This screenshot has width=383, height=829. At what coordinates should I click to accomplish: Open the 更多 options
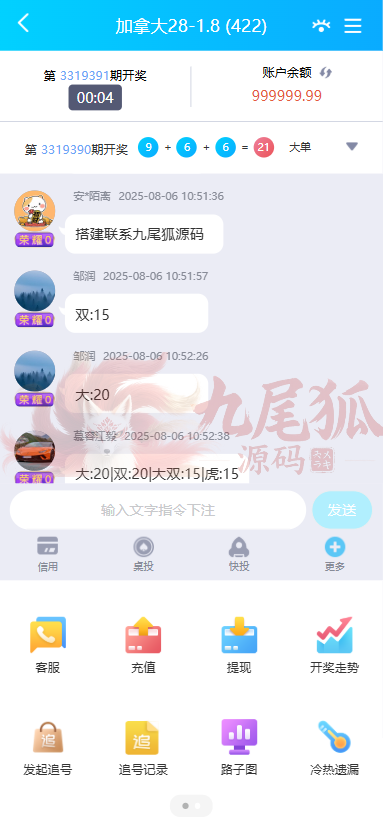[335, 555]
